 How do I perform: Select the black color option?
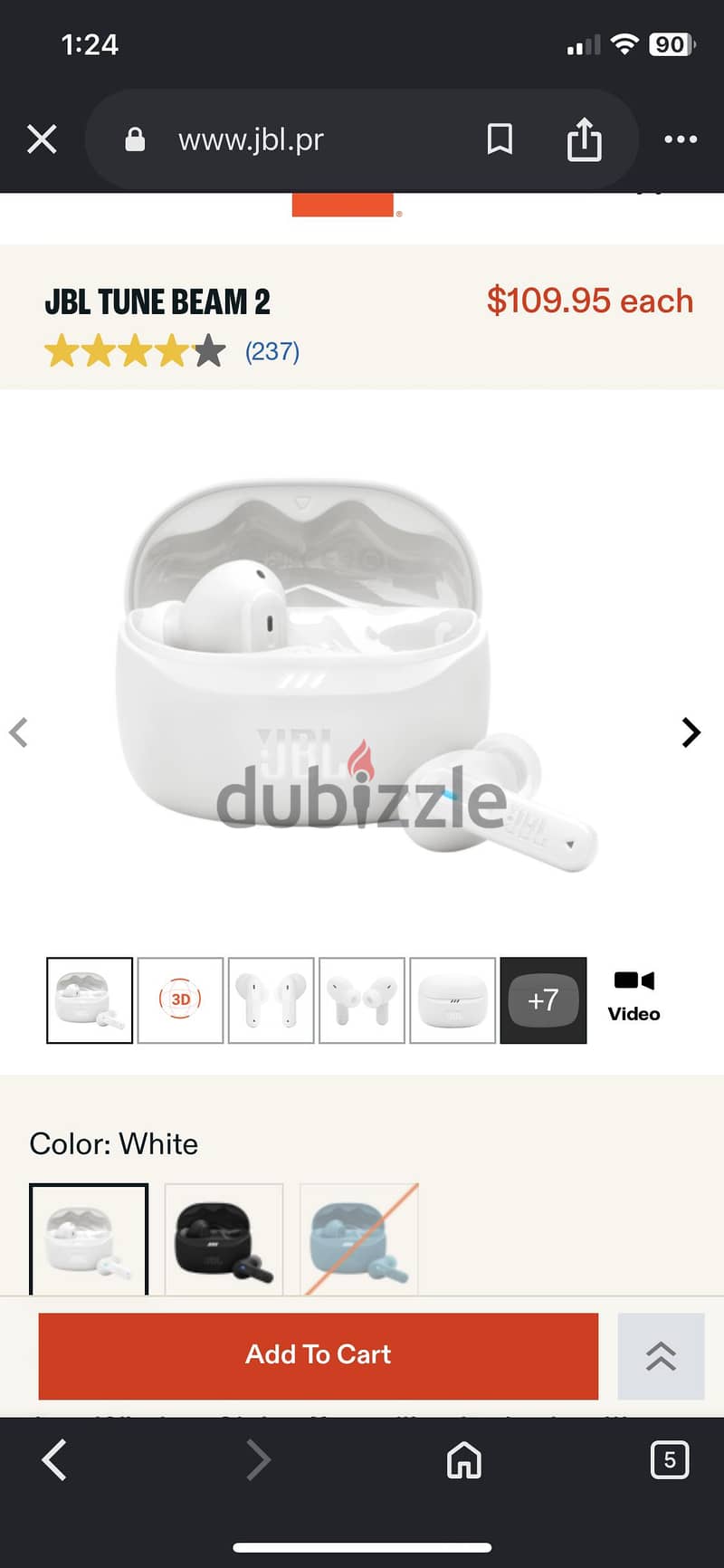[224, 1239]
